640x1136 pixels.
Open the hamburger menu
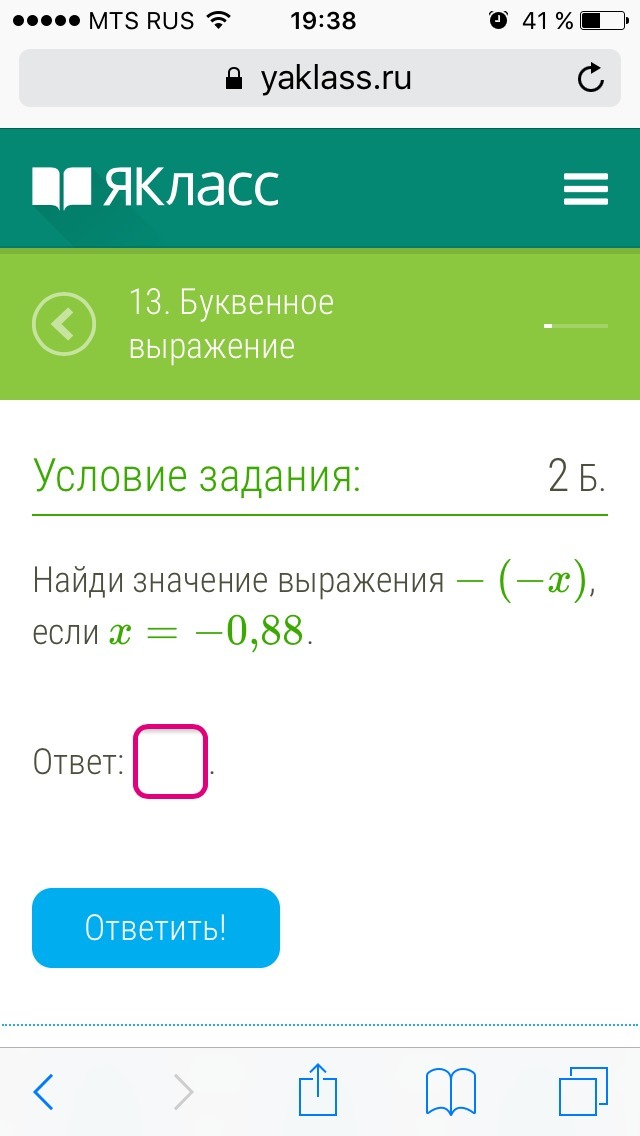[x=586, y=189]
